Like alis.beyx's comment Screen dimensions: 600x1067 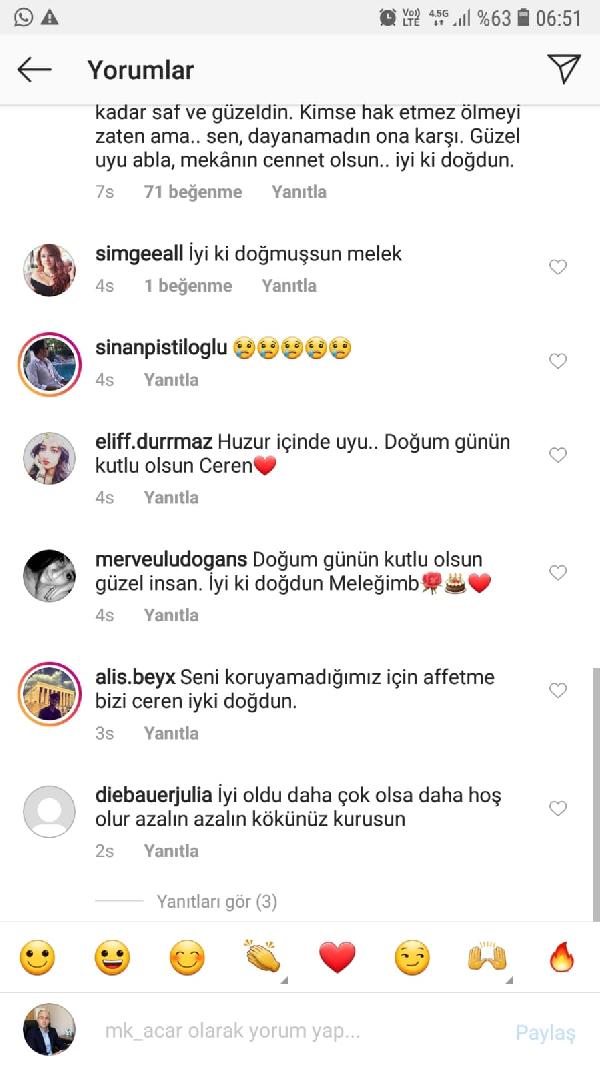point(558,691)
